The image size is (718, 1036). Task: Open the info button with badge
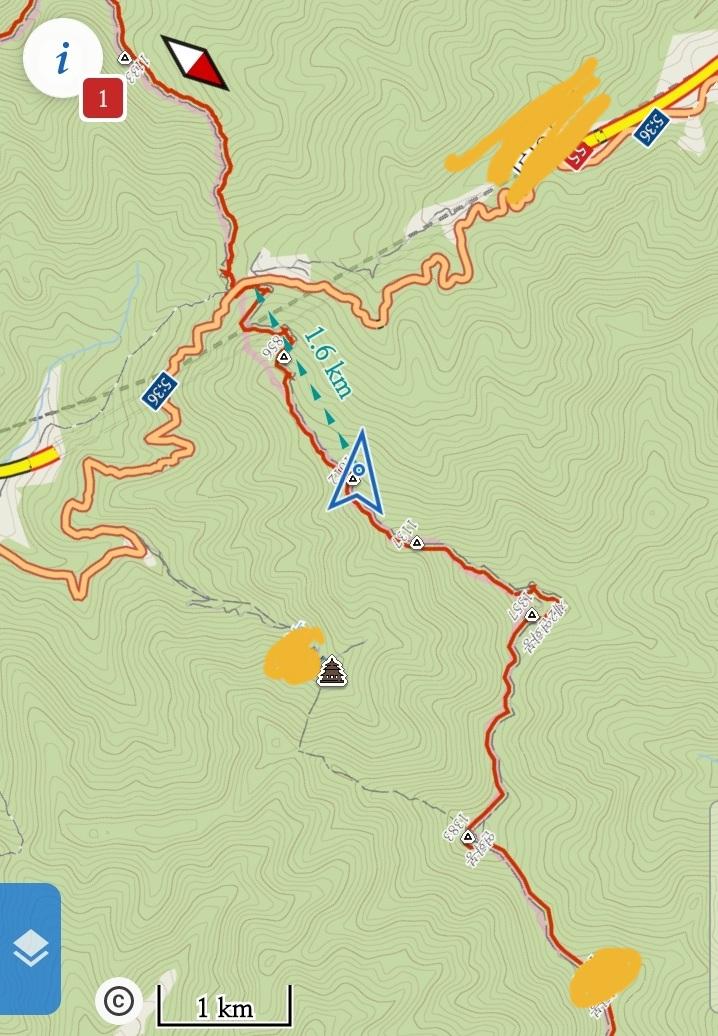(x=63, y=59)
